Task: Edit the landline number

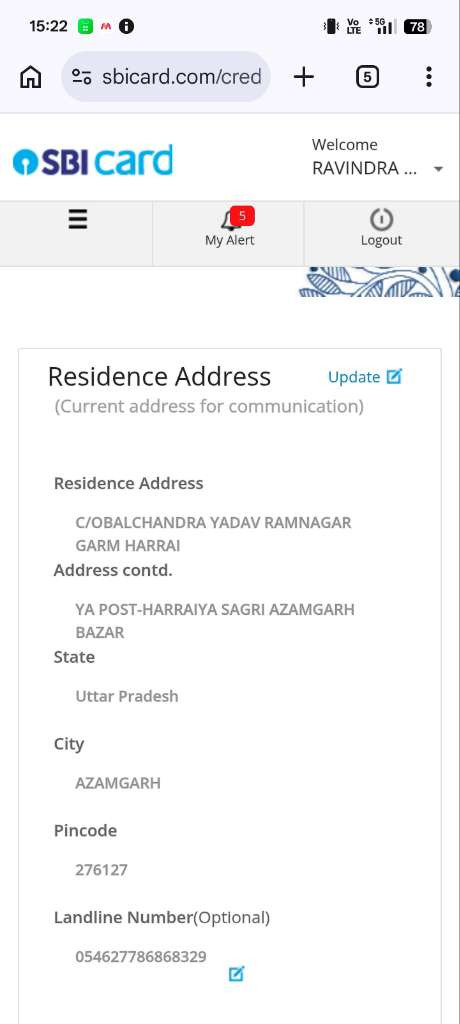Action: tap(237, 974)
